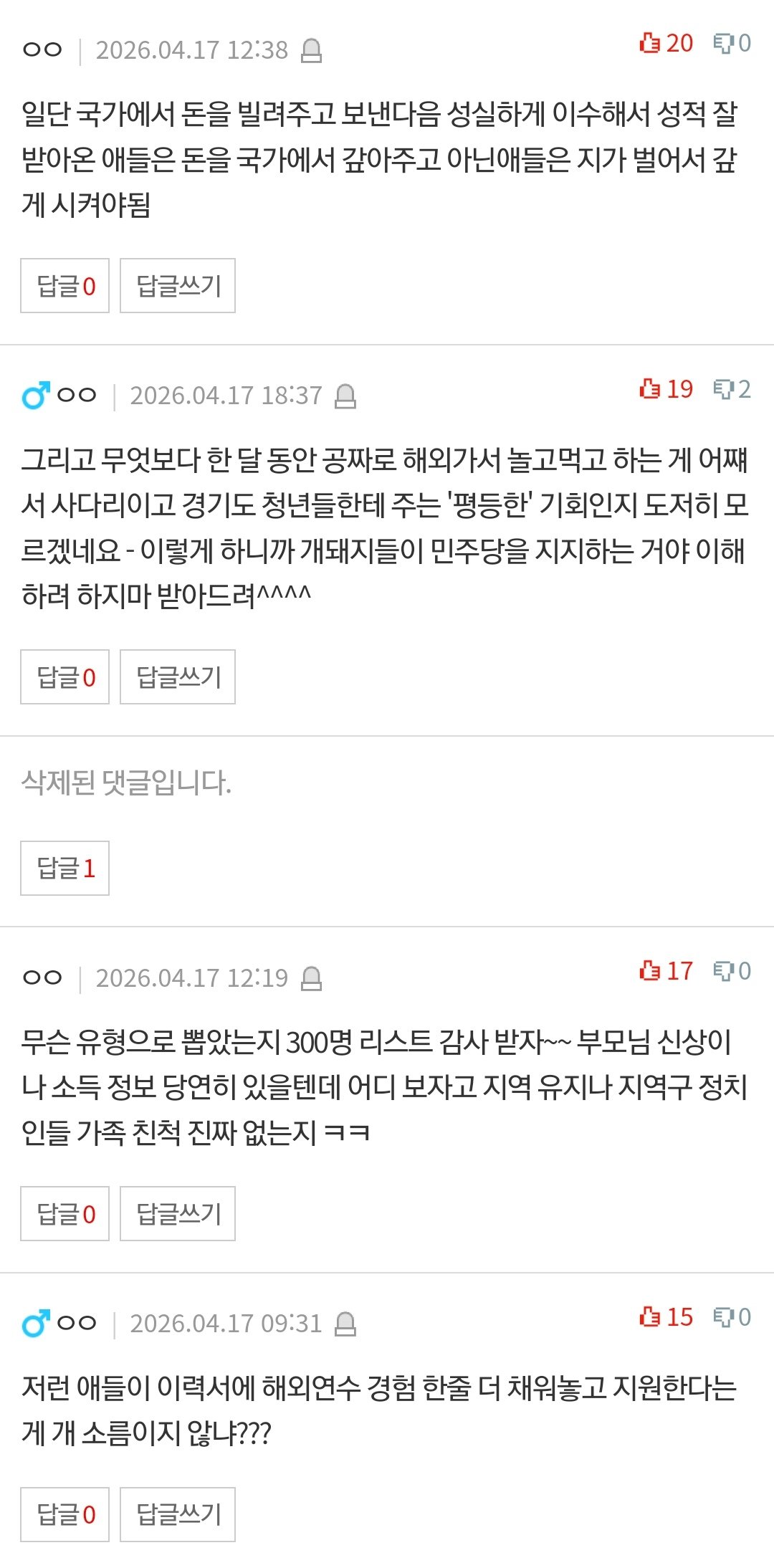Tap 답글쓰기 under the 12:38 comment
The height and width of the screenshot is (1568, 774).
(178, 286)
